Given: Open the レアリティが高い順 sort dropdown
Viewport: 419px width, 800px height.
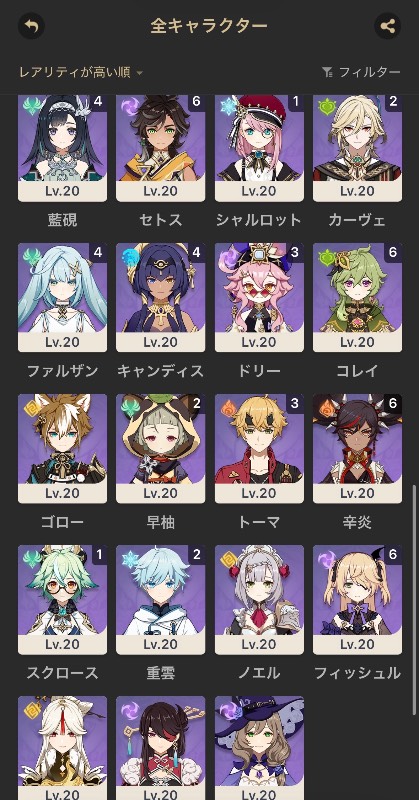Looking at the screenshot, I should click(x=81, y=72).
